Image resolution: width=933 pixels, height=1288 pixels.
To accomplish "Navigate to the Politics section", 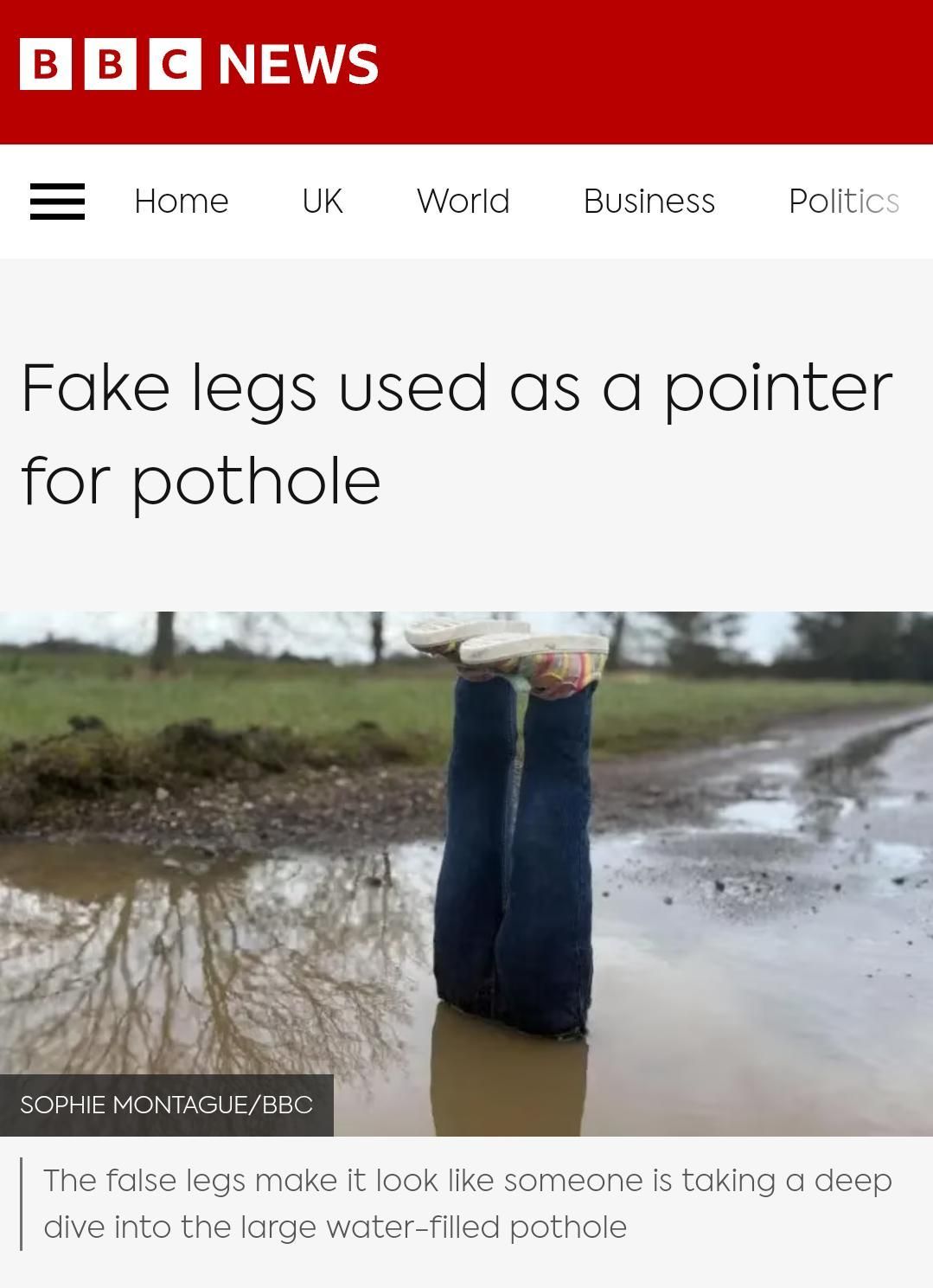I will click(844, 202).
